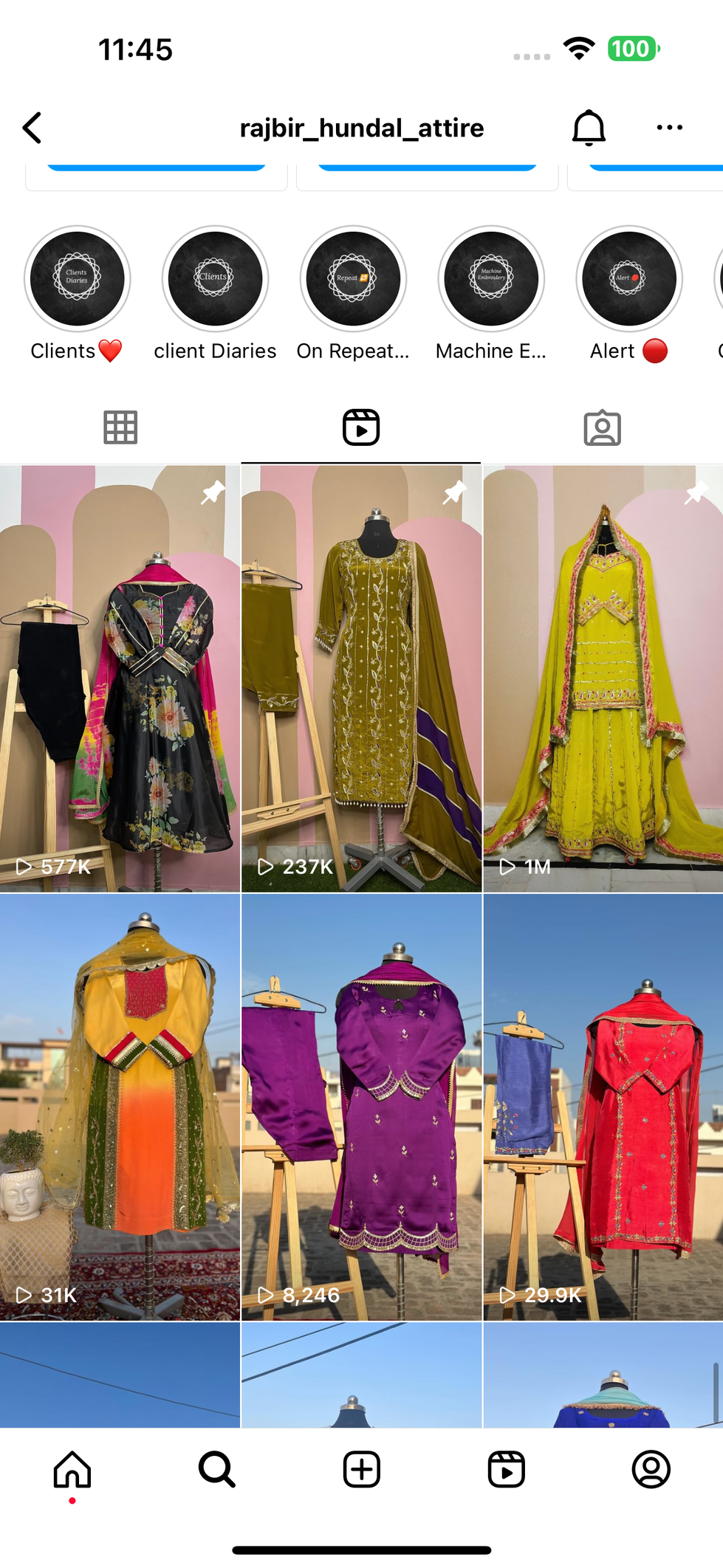
Task: Play the pinned reel with 237K views
Action: click(361, 679)
